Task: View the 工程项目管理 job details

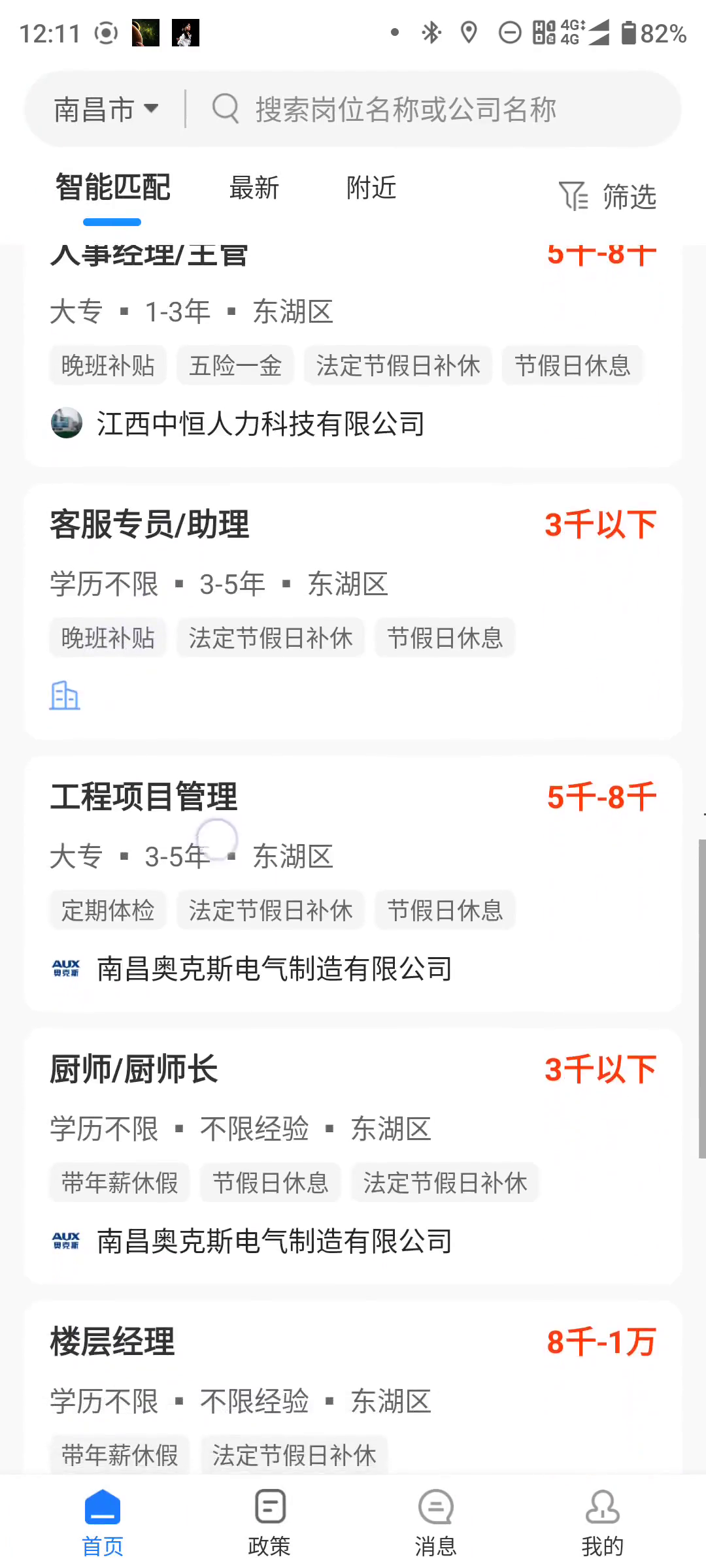Action: (353, 883)
